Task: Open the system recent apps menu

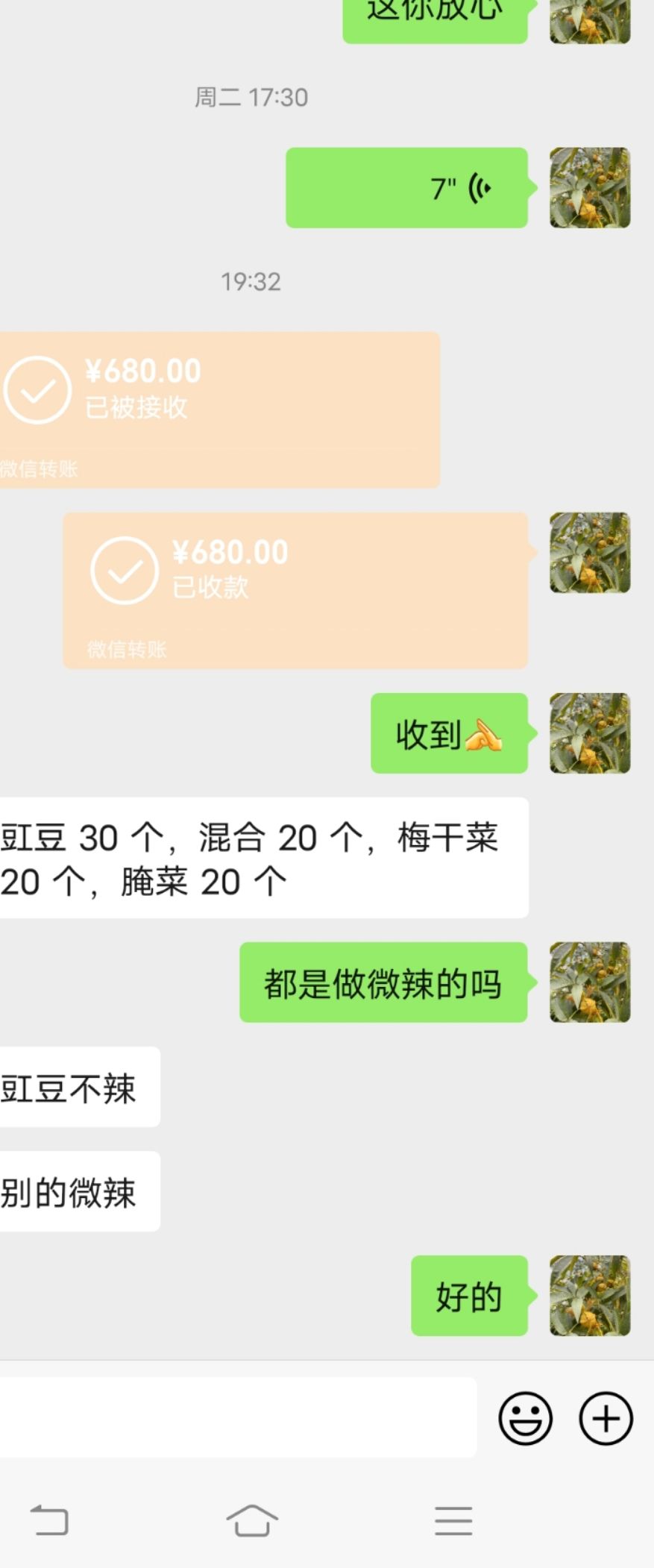Action: pyautogui.click(x=453, y=1520)
